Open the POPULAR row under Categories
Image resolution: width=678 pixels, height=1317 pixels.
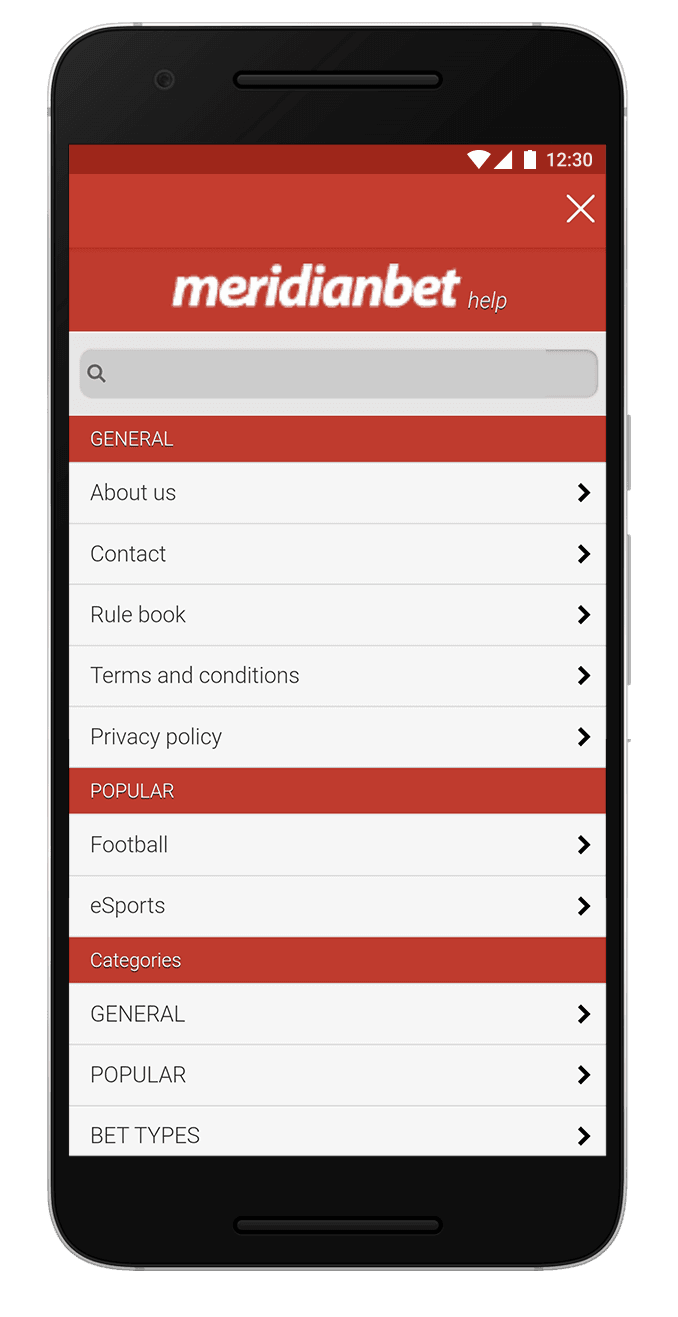(337, 1075)
